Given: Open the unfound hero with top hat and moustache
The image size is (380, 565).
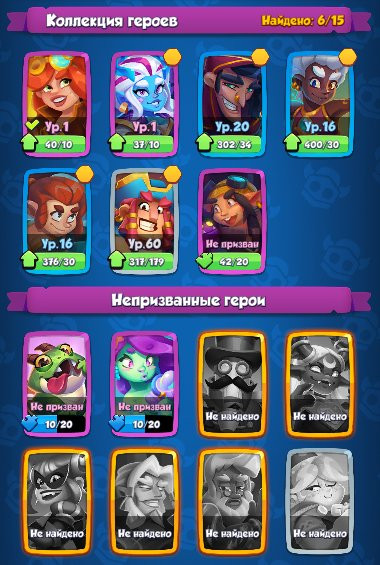Looking at the screenshot, I should pyautogui.click(x=232, y=384).
